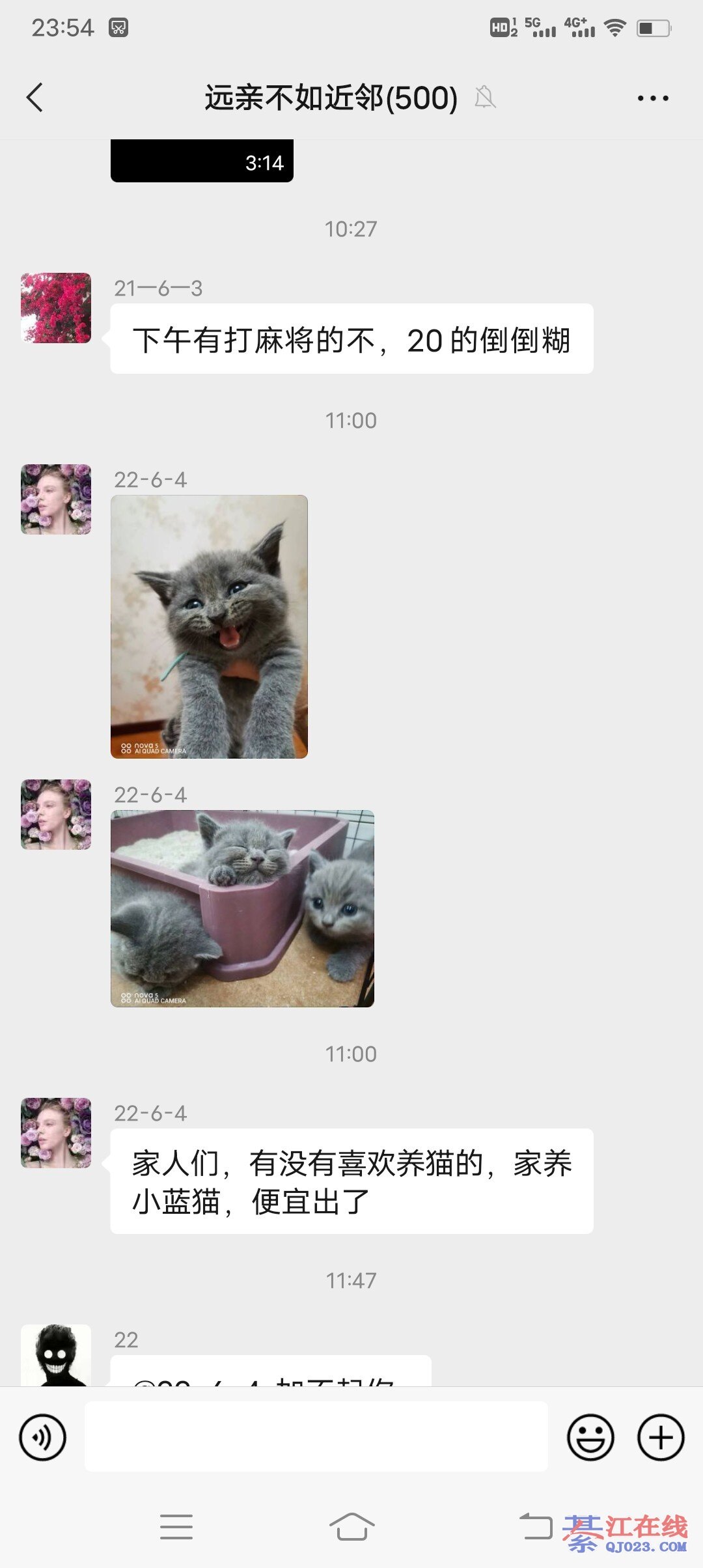Open the plus attachment menu
The image size is (703, 1568).
click(660, 1437)
